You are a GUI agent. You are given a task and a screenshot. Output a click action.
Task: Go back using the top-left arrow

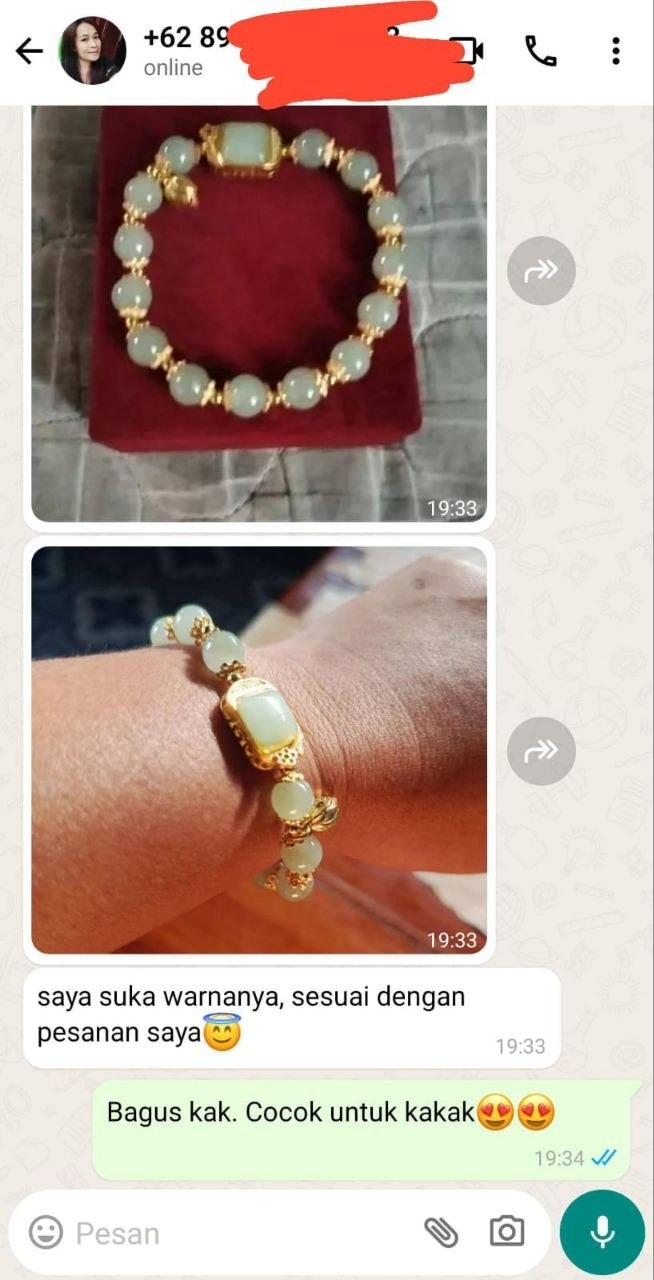pyautogui.click(x=30, y=51)
